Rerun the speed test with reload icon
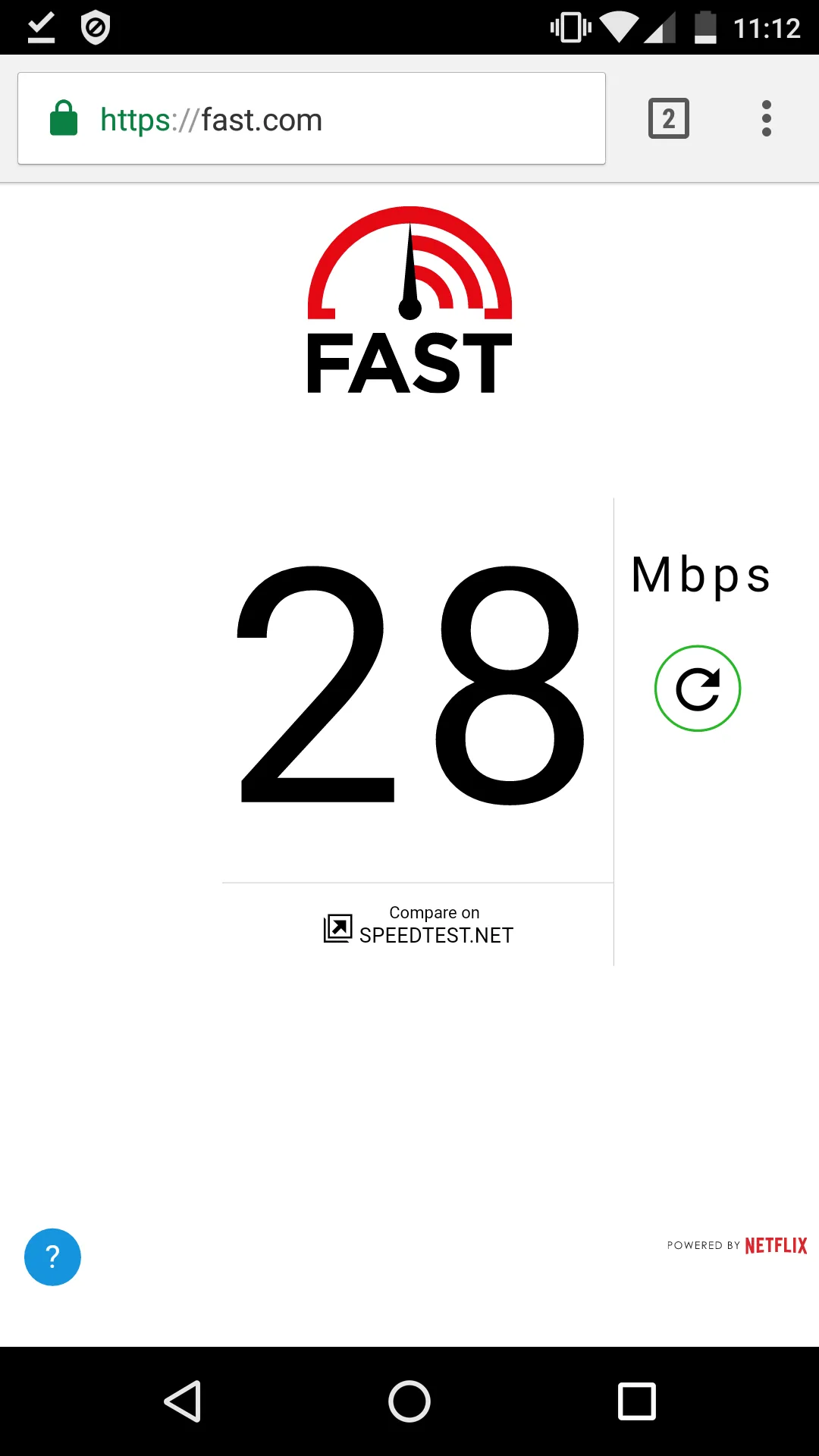The width and height of the screenshot is (819, 1456). [697, 689]
